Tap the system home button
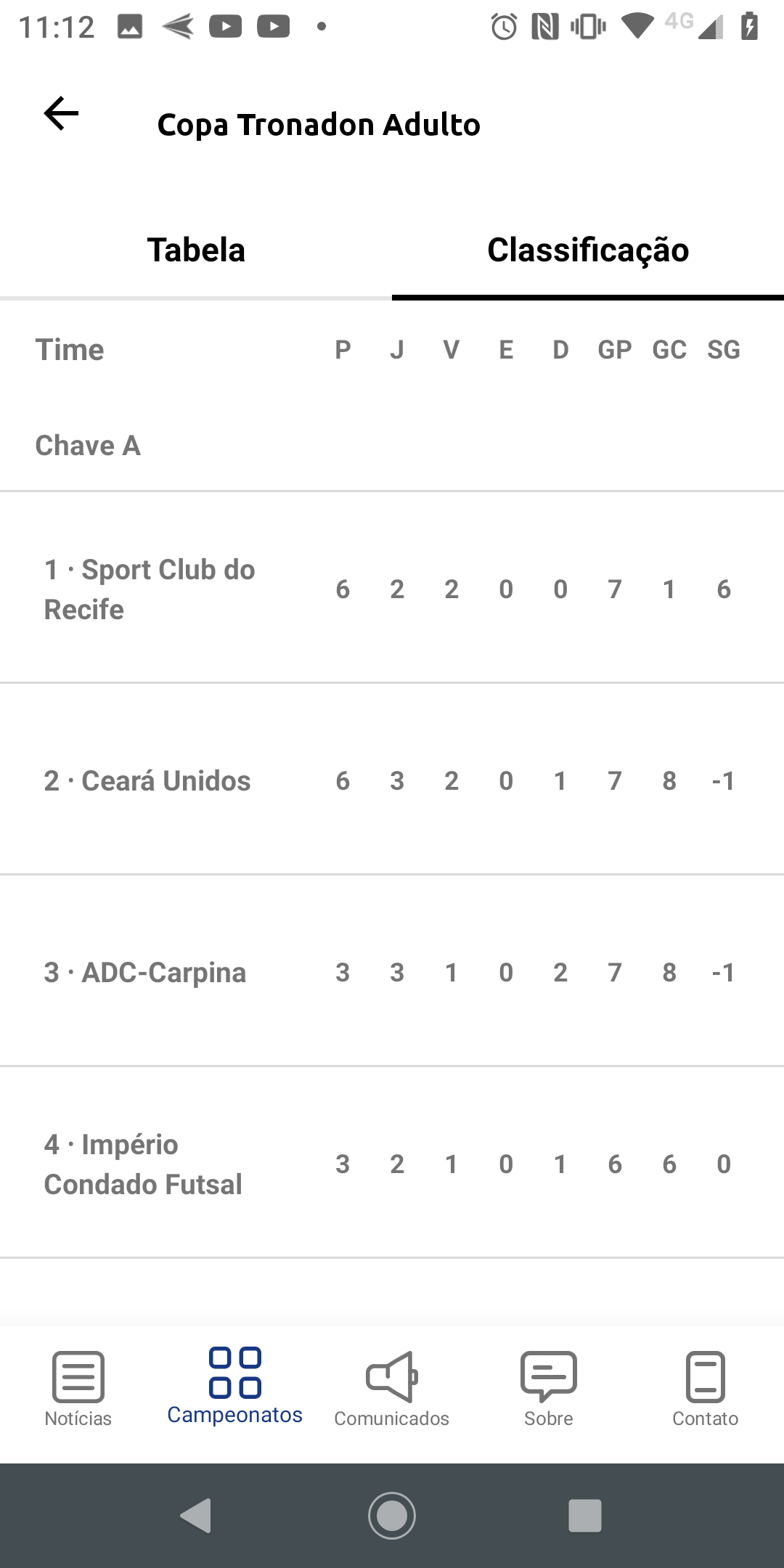This screenshot has width=784, height=1568. point(392,1516)
